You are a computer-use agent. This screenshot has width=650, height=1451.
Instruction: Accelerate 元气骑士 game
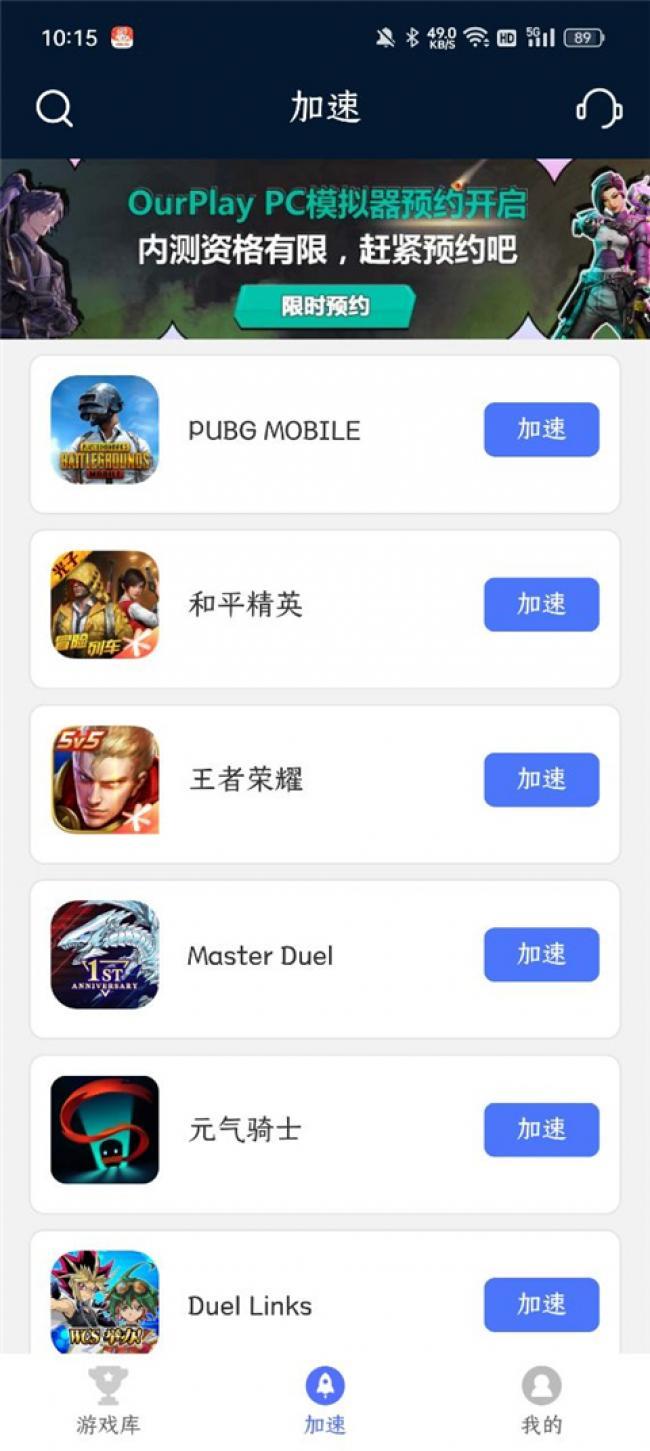[541, 1130]
